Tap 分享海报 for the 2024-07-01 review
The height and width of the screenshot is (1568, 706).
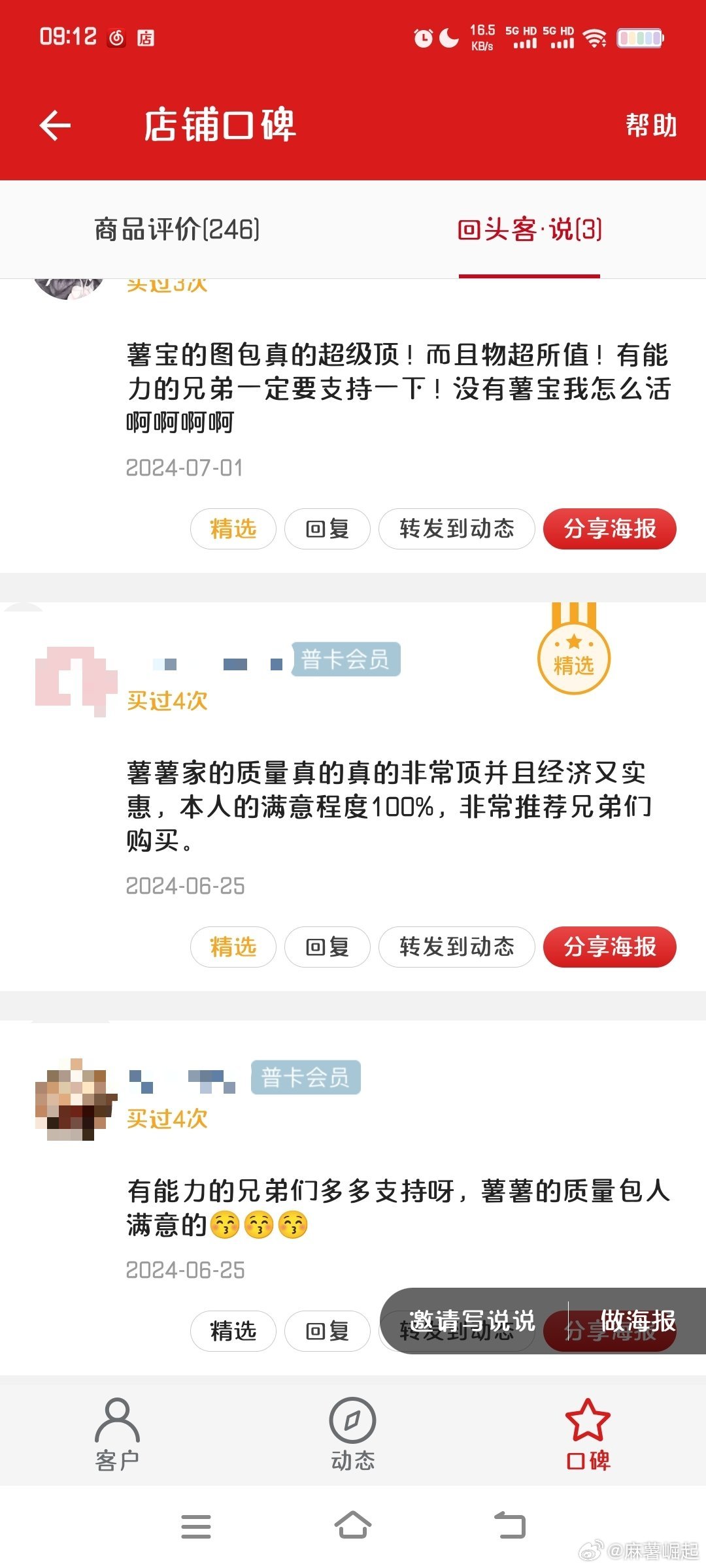click(609, 529)
